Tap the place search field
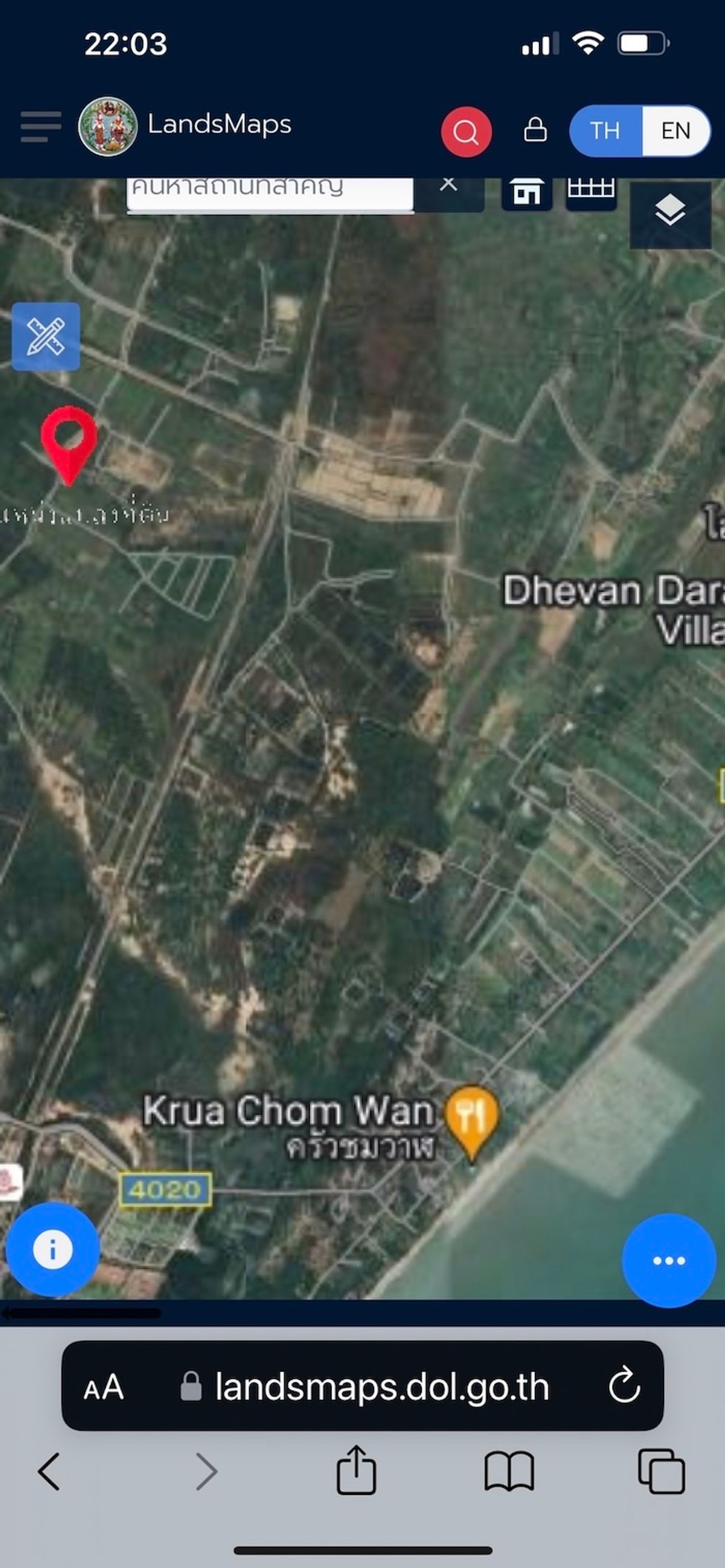This screenshot has height=1568, width=725. click(x=270, y=193)
